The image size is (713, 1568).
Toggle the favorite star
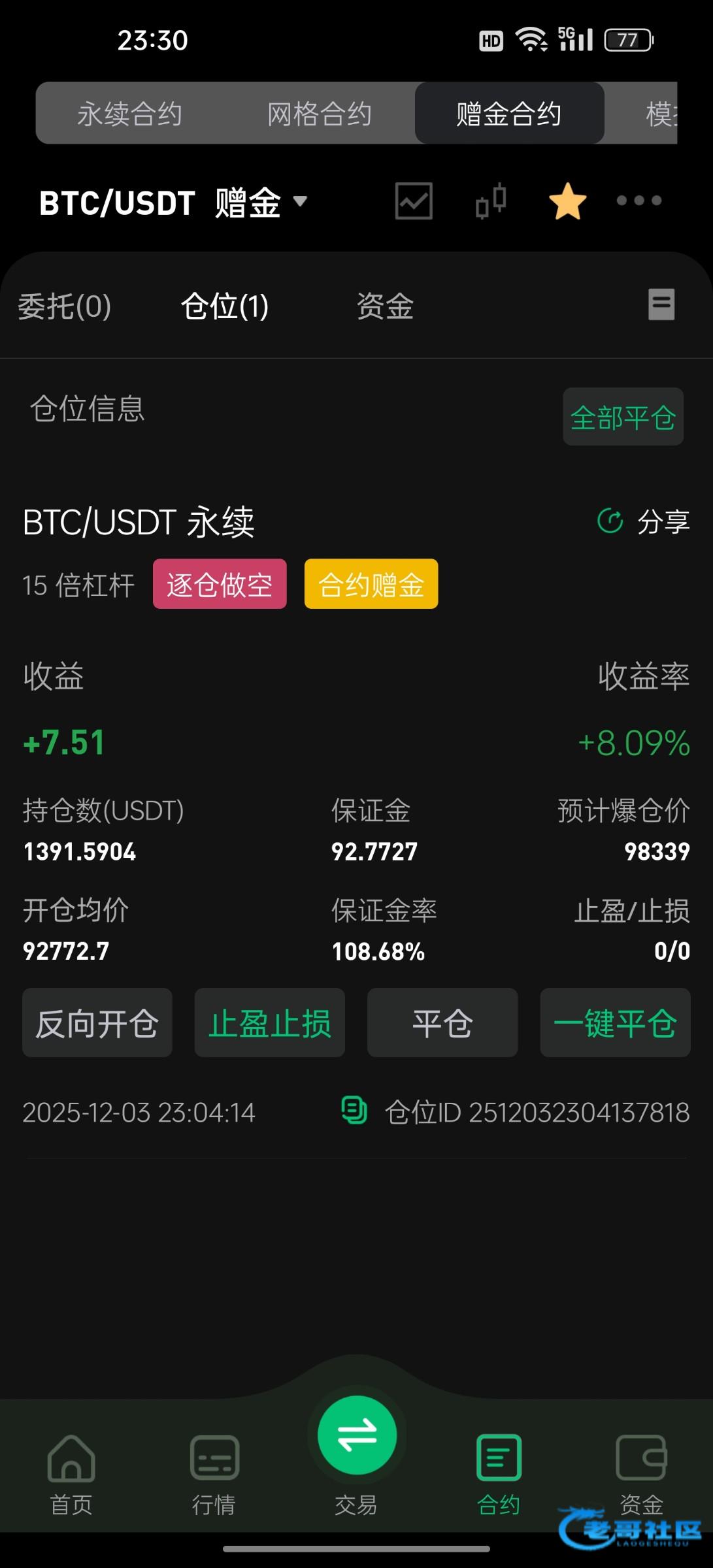pos(567,201)
